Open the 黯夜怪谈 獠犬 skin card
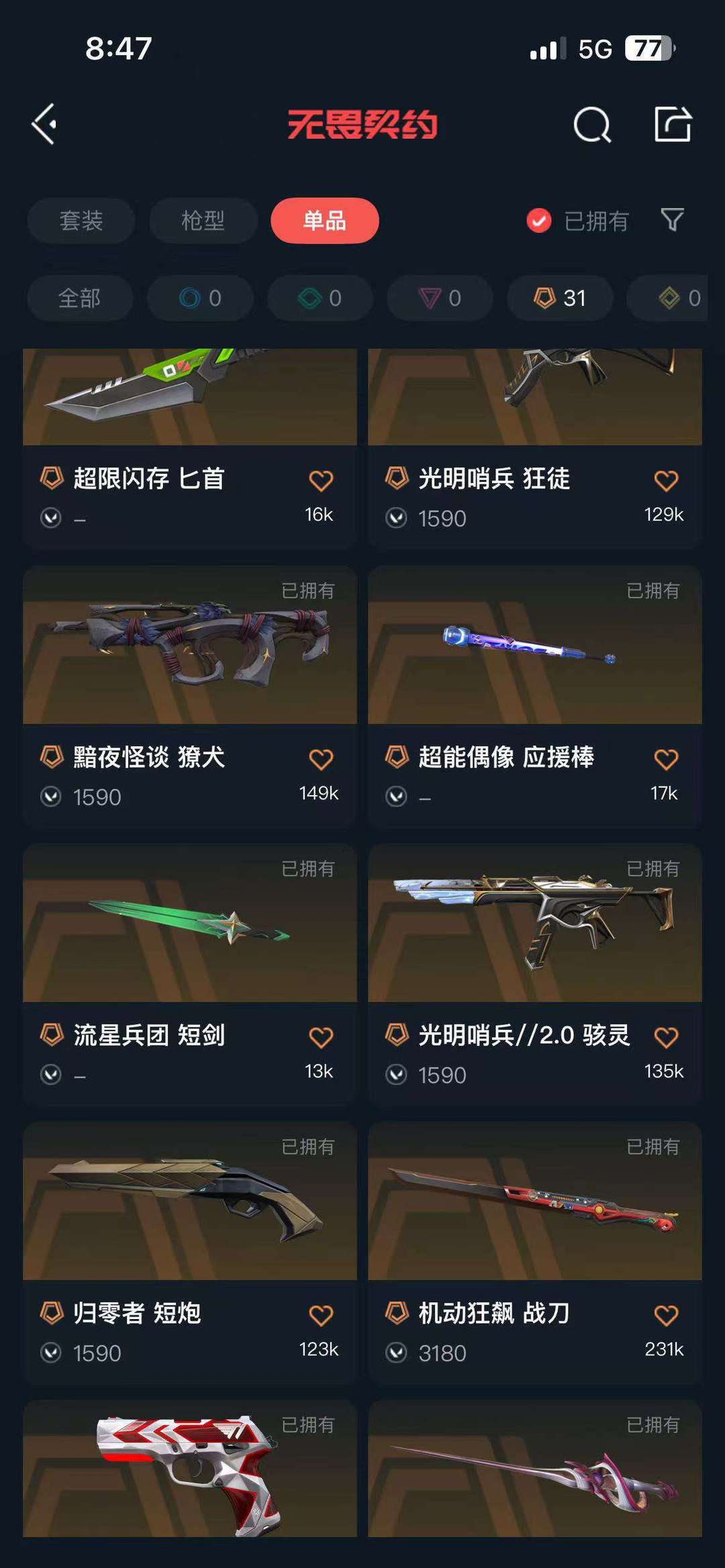This screenshot has width=725, height=1568. (190, 696)
